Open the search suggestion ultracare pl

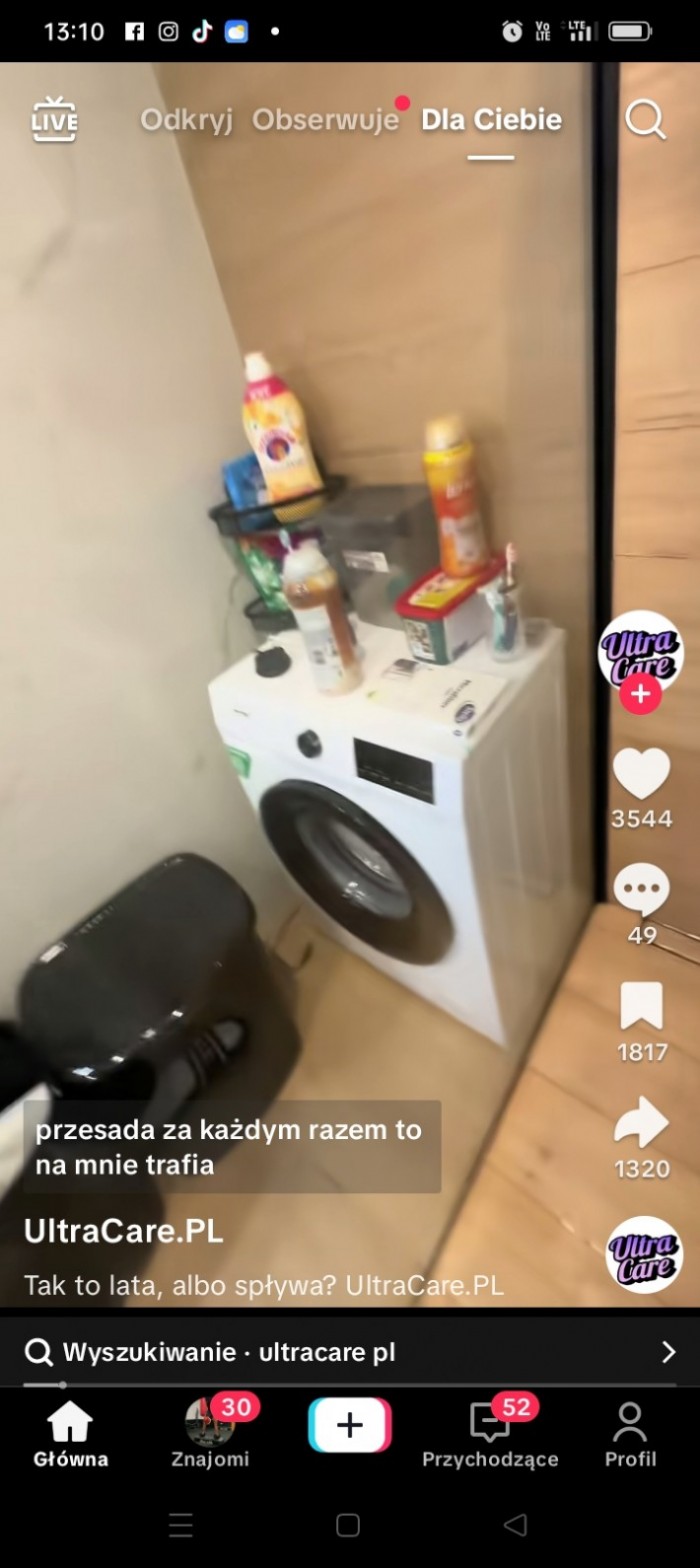pyautogui.click(x=350, y=1352)
